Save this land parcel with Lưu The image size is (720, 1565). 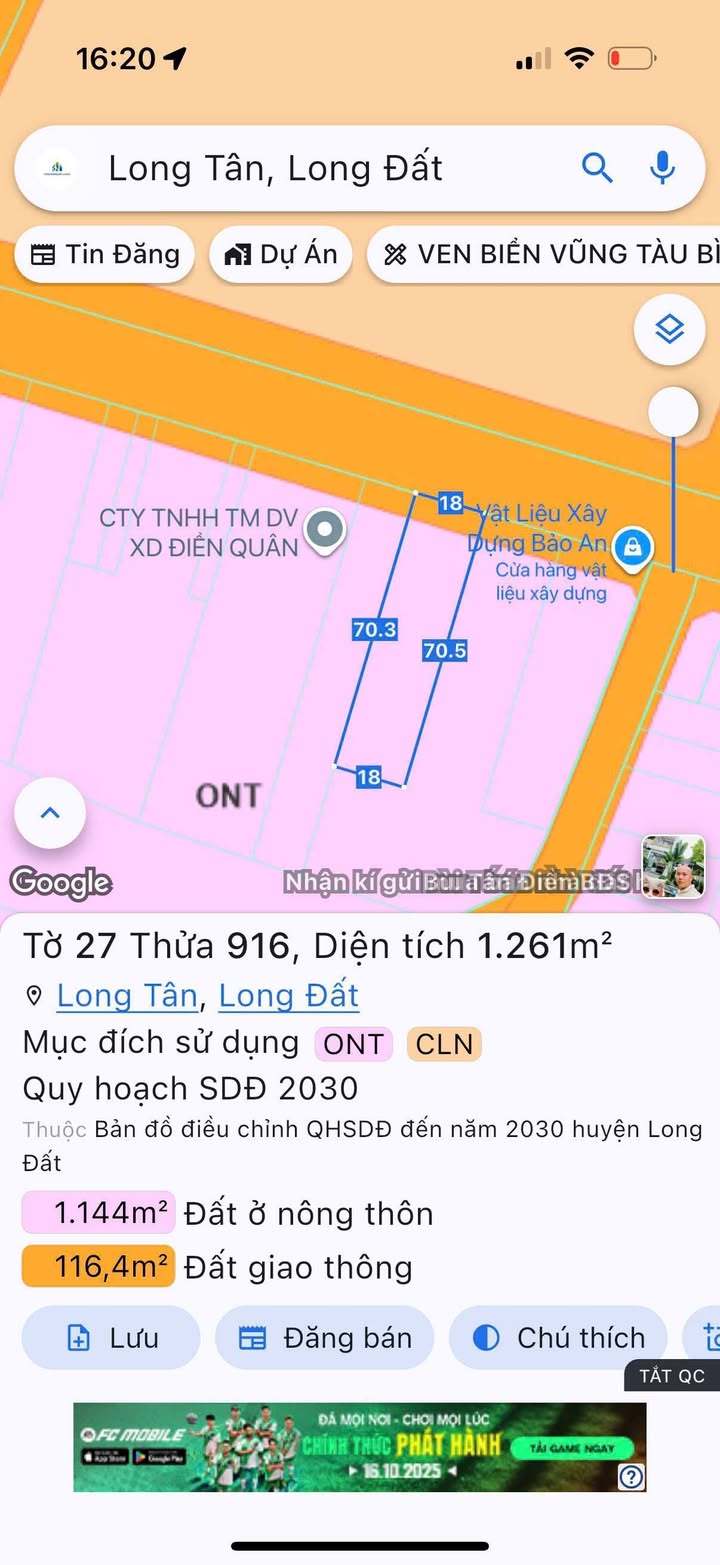111,1338
